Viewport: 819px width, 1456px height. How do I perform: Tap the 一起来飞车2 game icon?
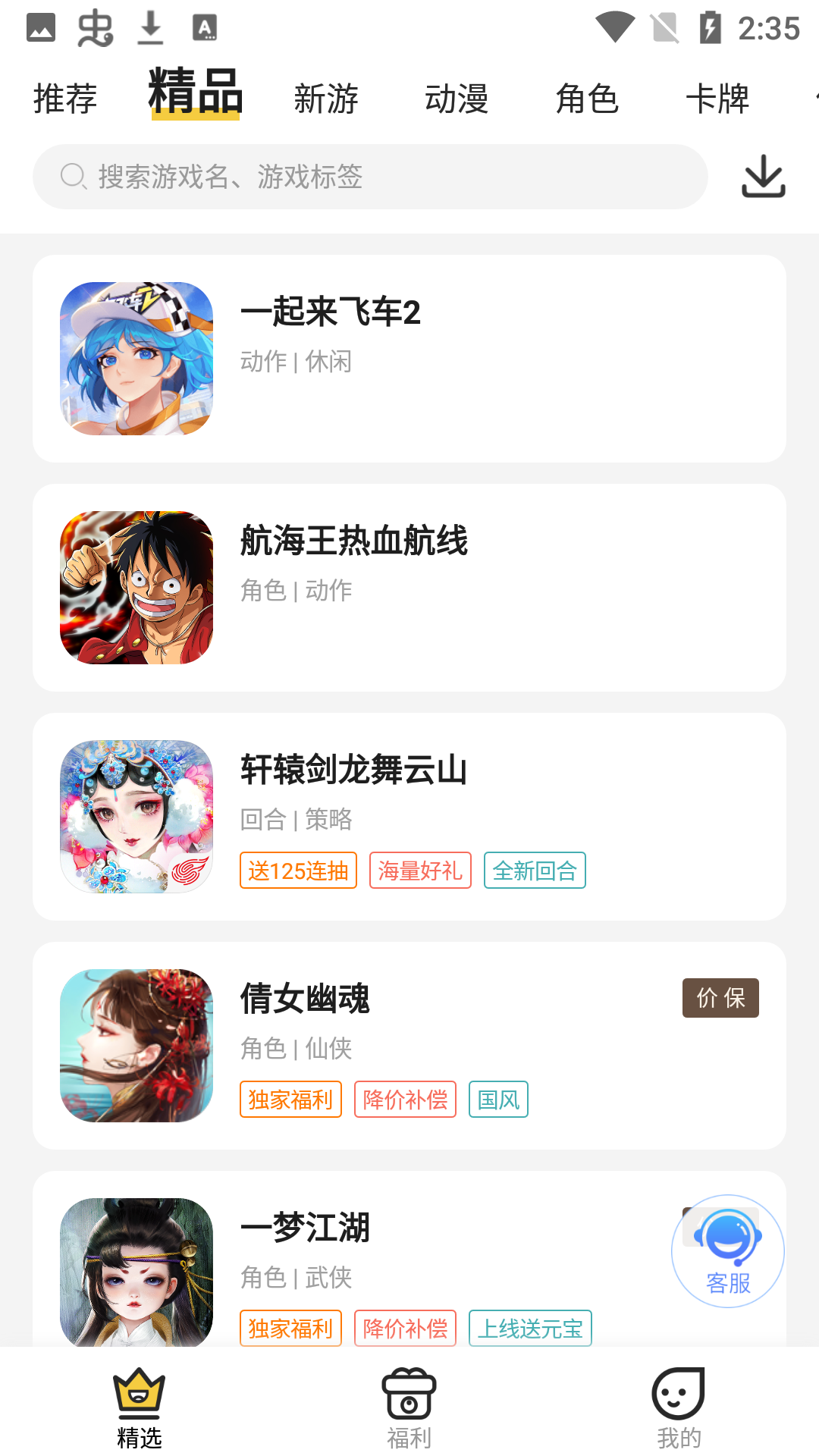136,359
